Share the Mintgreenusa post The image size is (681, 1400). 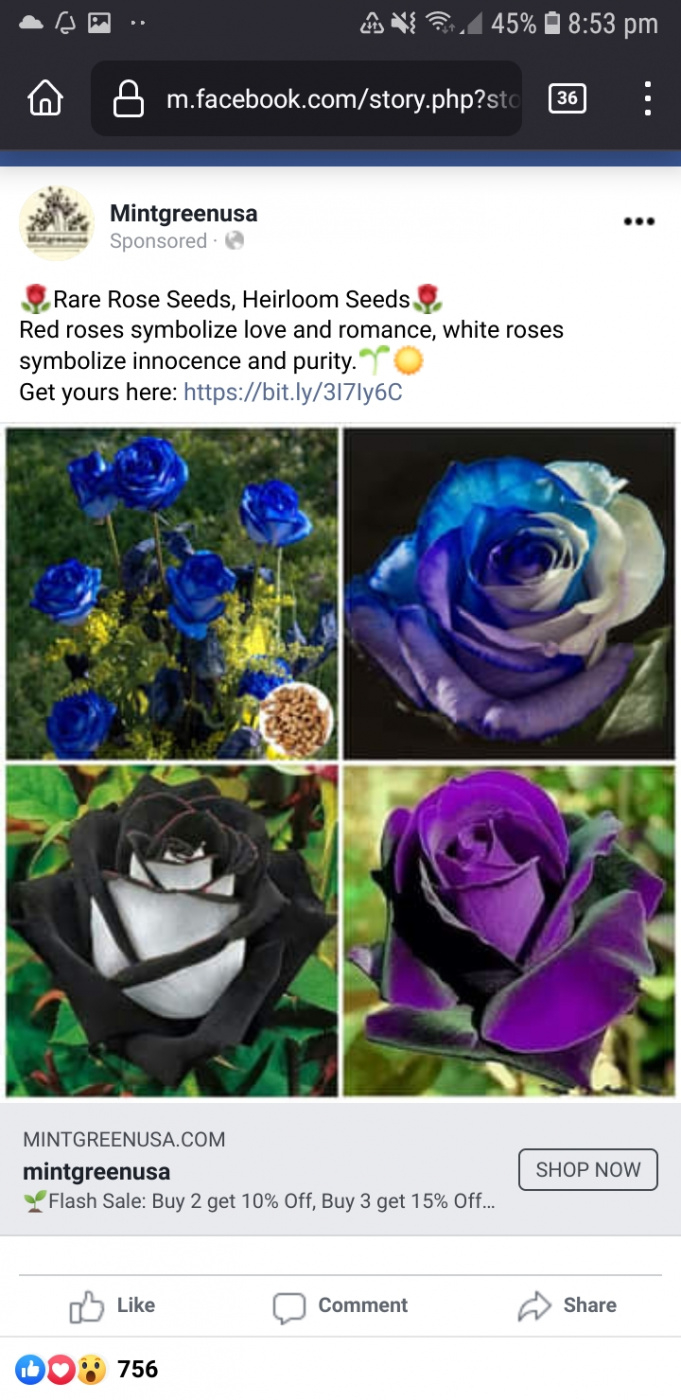click(x=567, y=1305)
